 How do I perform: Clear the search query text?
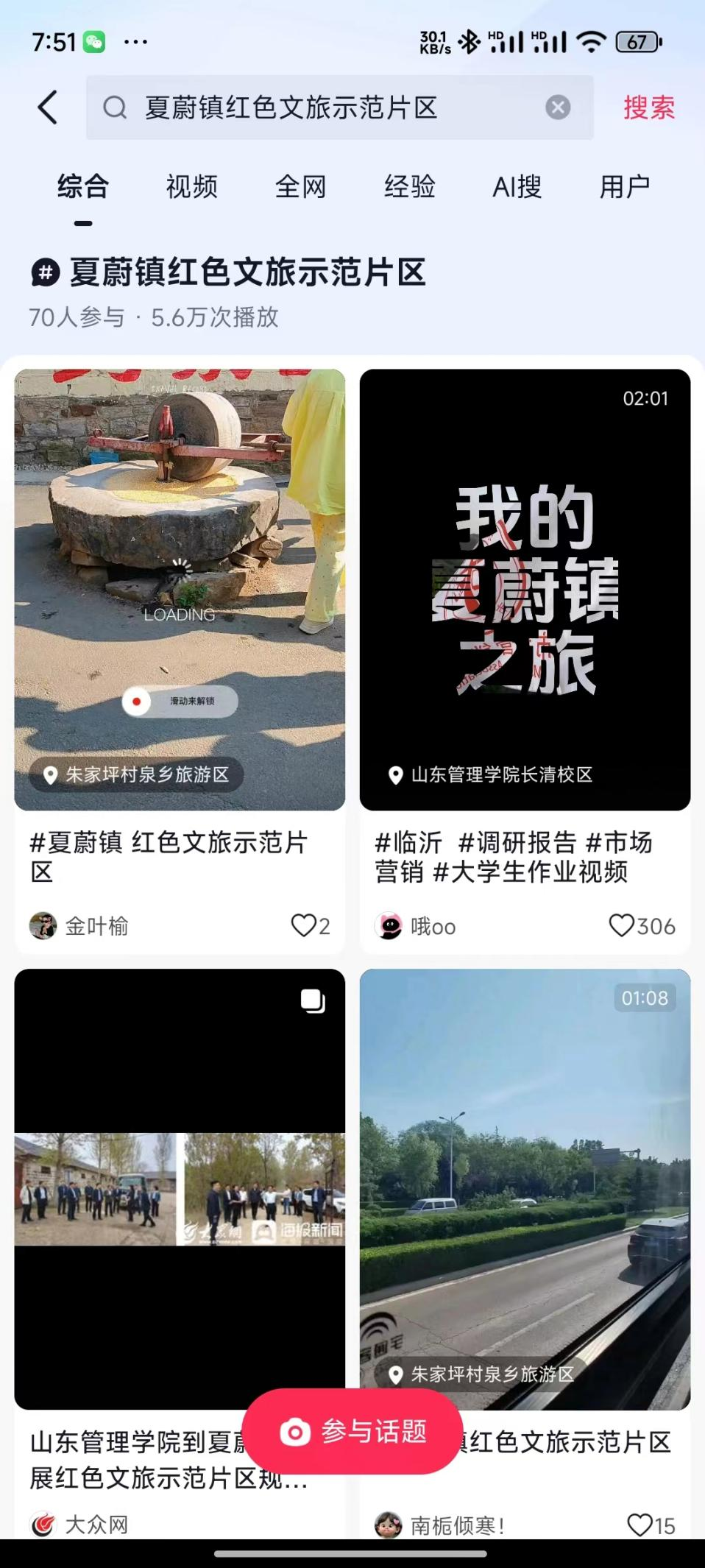click(558, 107)
